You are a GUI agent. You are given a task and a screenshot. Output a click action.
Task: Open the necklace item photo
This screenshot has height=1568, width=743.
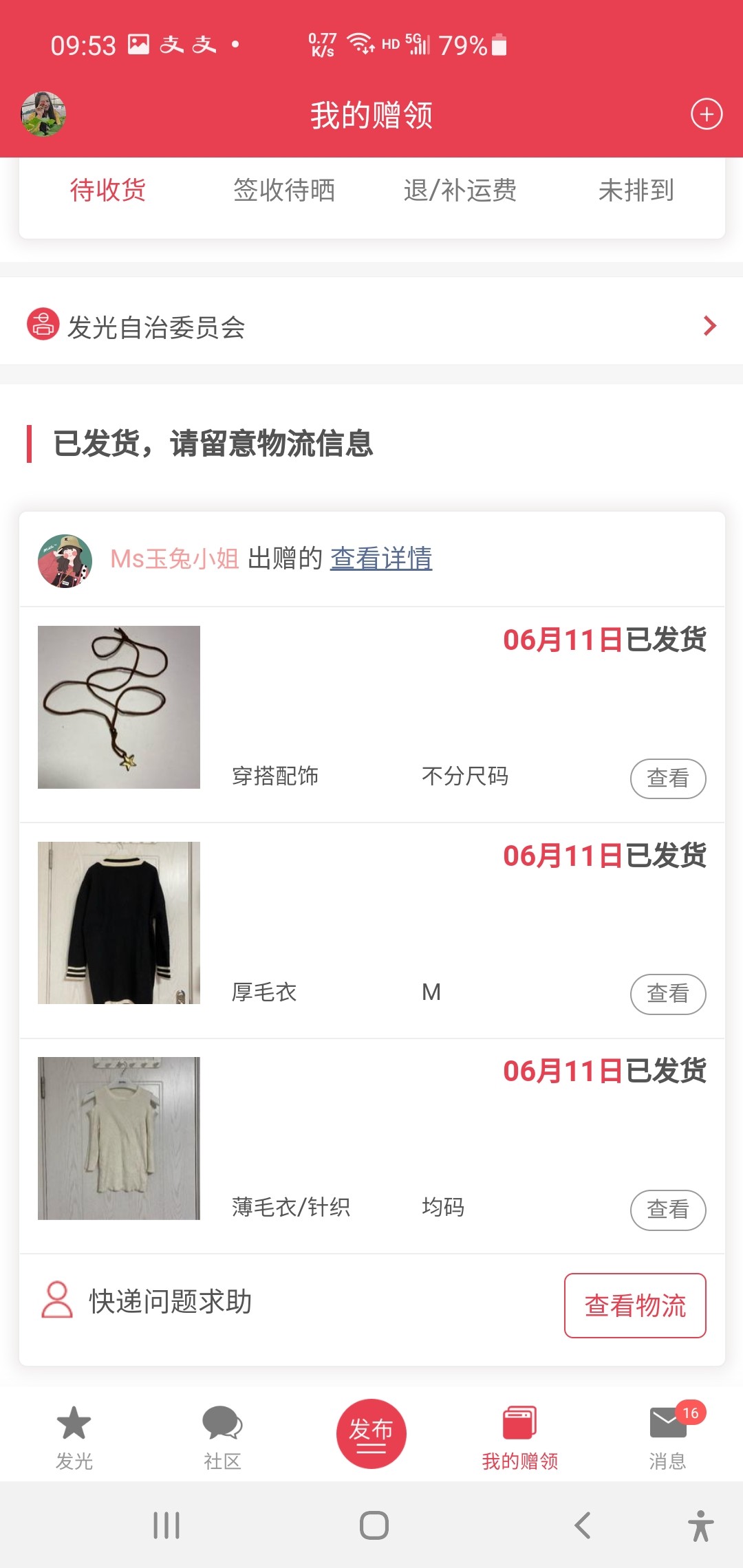119,707
